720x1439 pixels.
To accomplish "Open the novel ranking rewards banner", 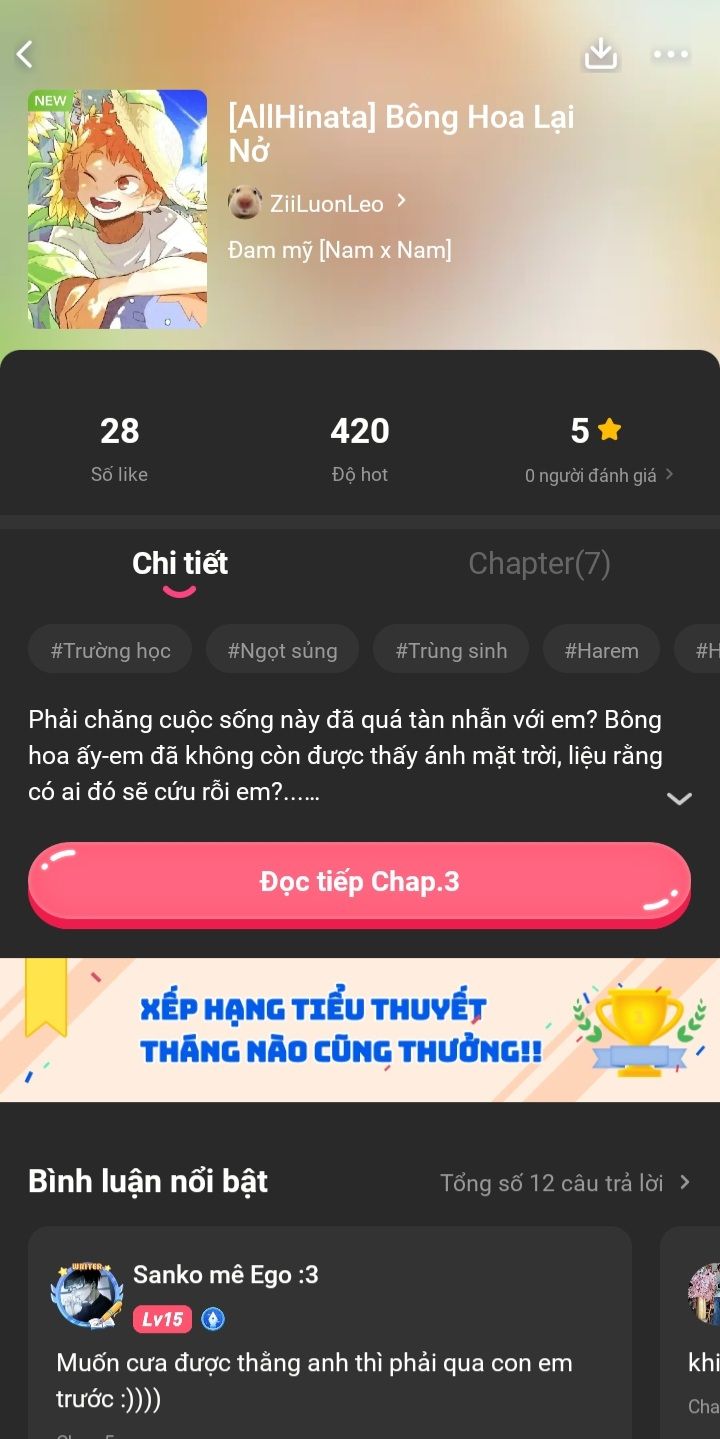I will click(360, 1030).
